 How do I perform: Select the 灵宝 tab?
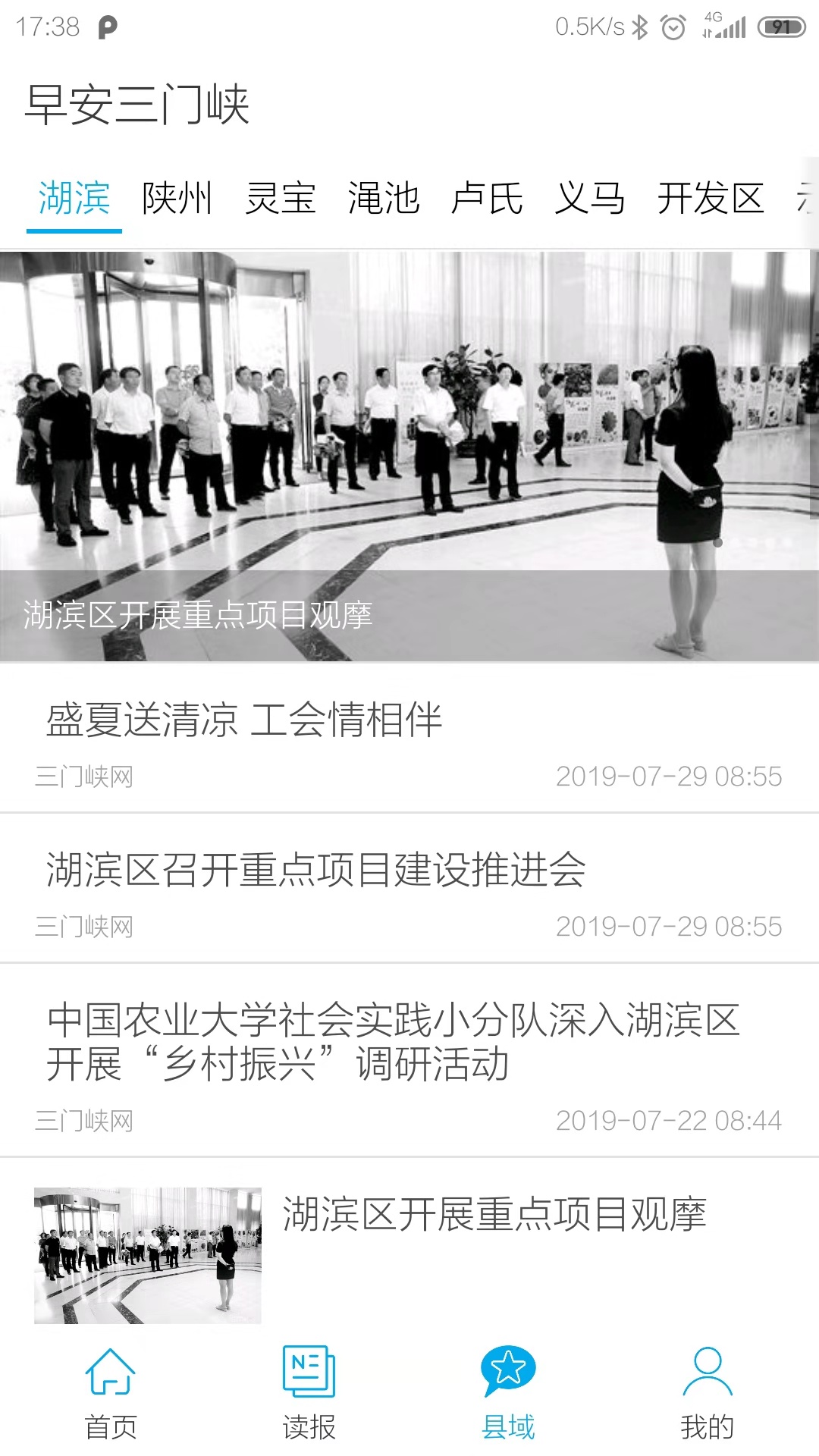pos(280,199)
